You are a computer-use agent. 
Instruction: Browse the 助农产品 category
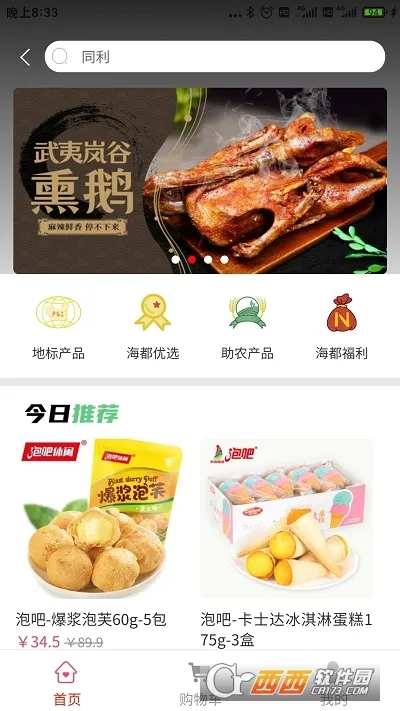pos(247,327)
